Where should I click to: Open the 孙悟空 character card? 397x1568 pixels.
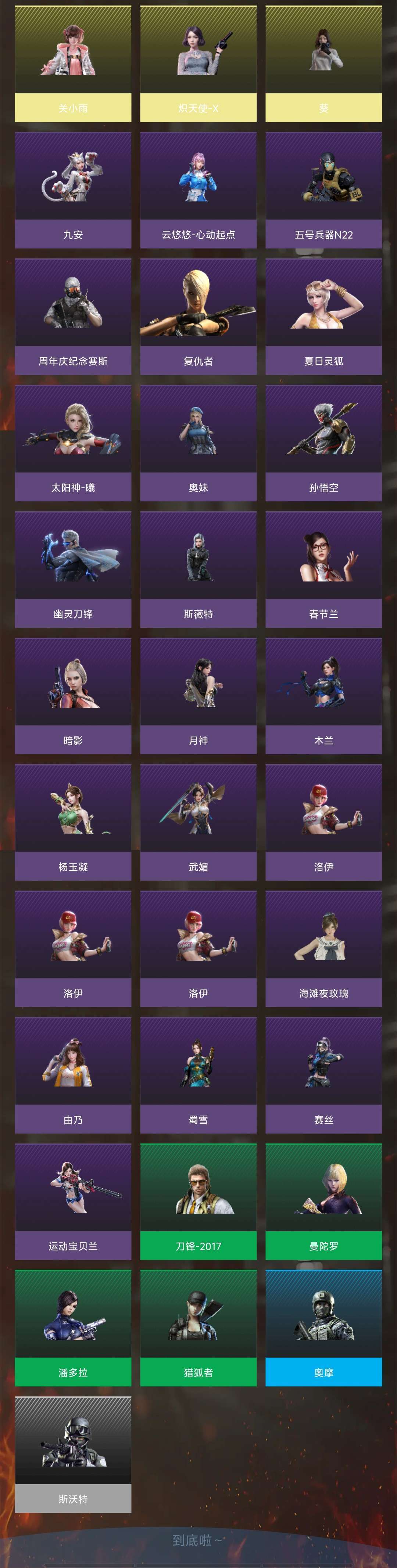(323, 443)
